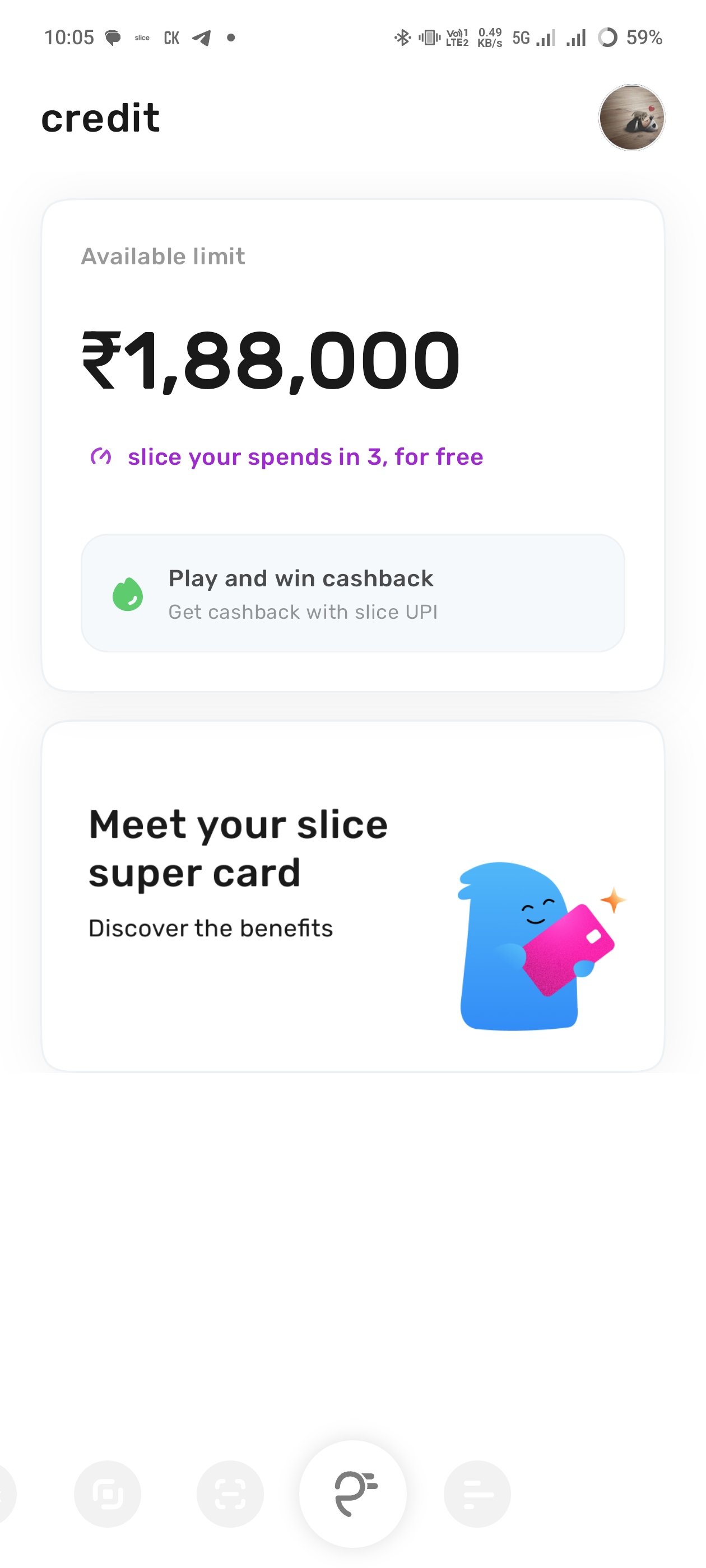Open the profile picture avatar
The width and height of the screenshot is (706, 1568).
click(631, 118)
